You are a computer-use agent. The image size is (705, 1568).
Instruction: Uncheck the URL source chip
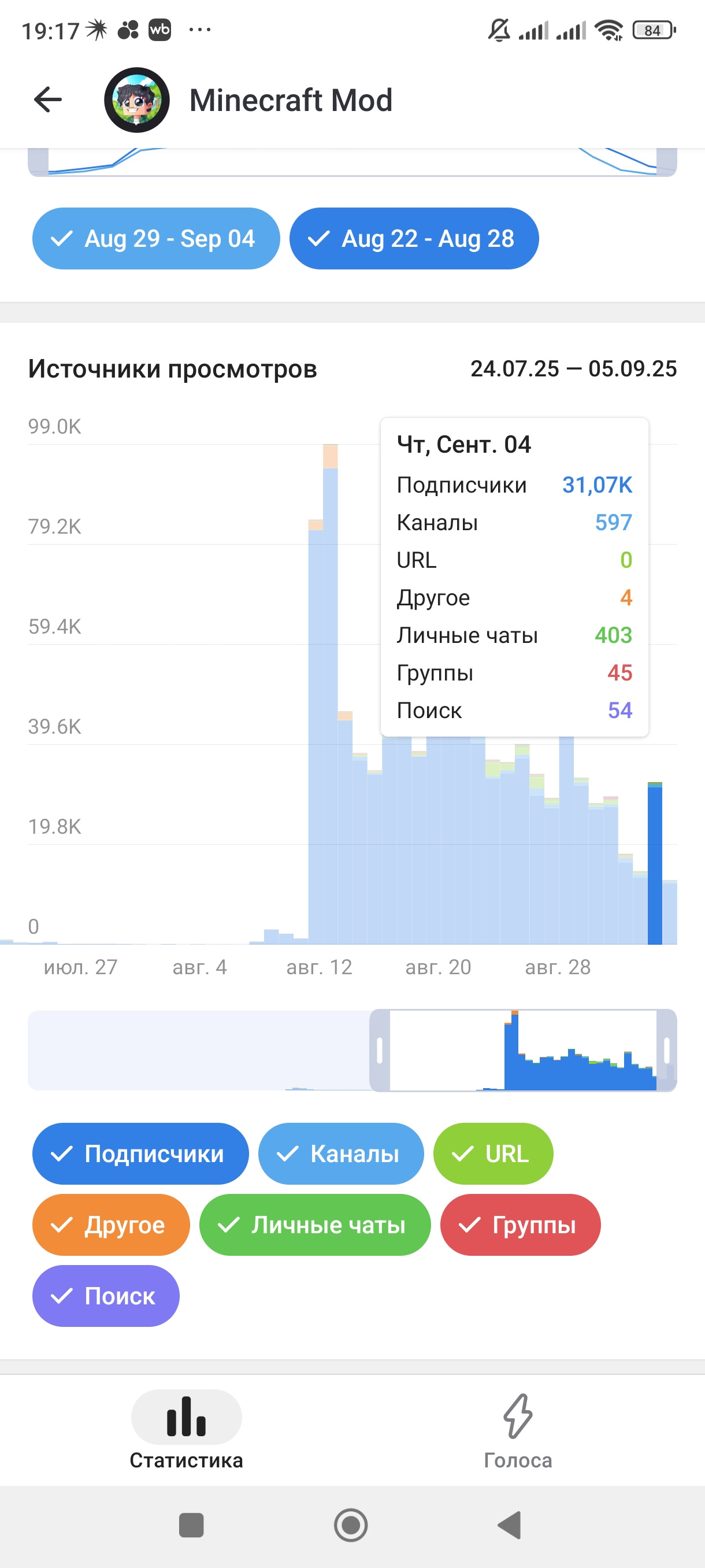493,1153
